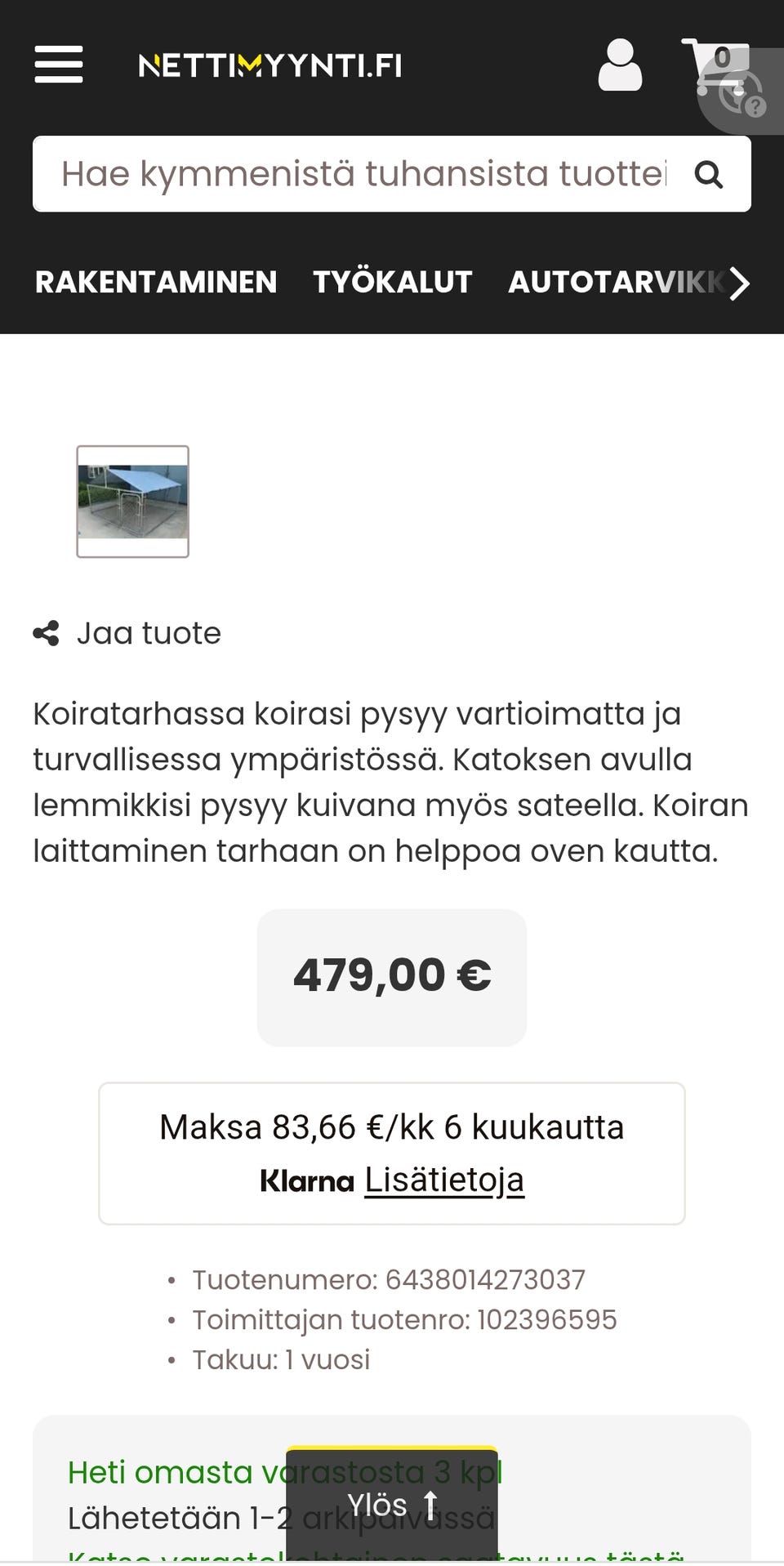Screen dimensions: 784x1566
Task: Click the search magnifier icon
Action: click(x=710, y=173)
